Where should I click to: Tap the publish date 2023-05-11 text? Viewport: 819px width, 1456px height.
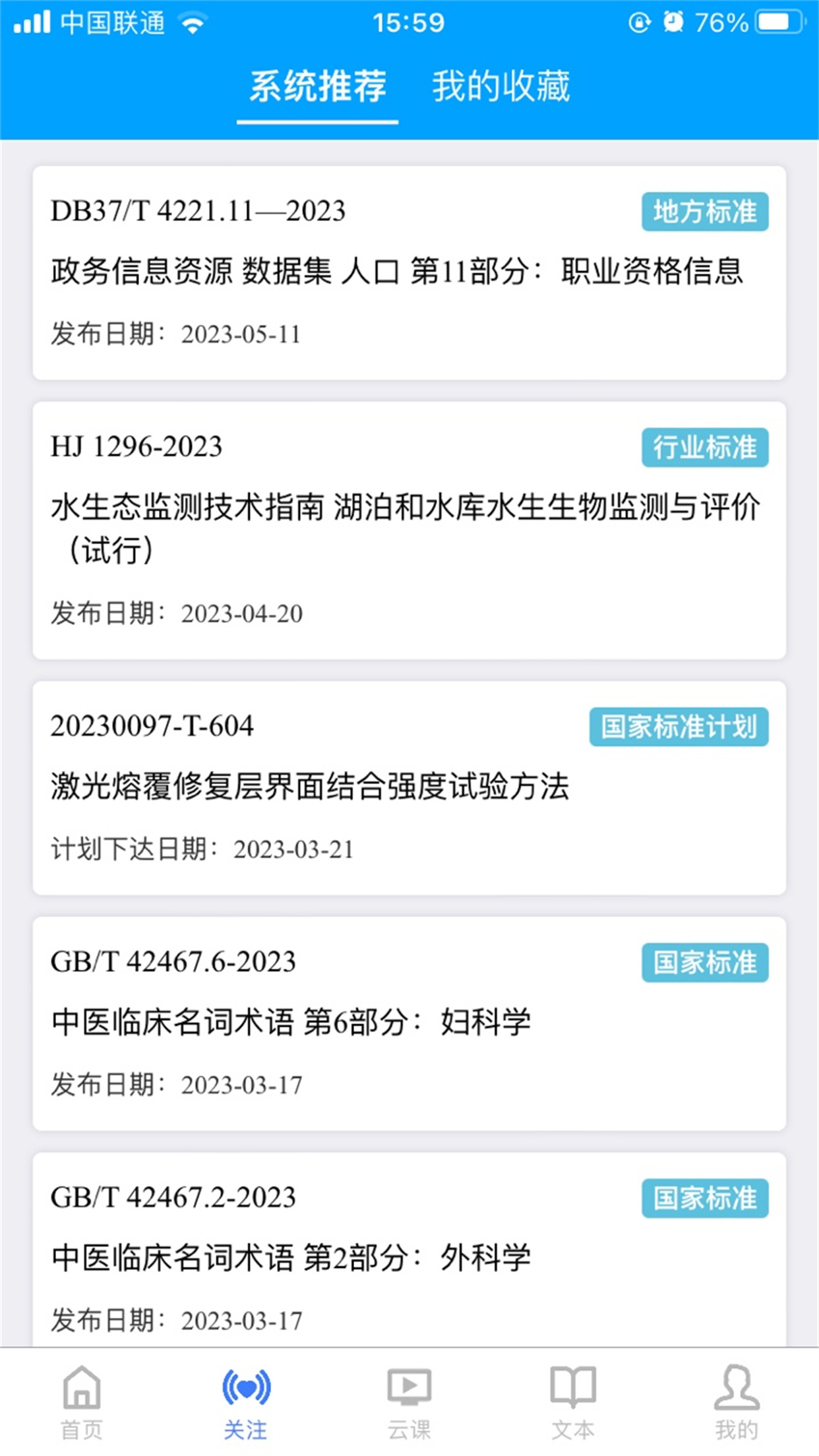[241, 335]
